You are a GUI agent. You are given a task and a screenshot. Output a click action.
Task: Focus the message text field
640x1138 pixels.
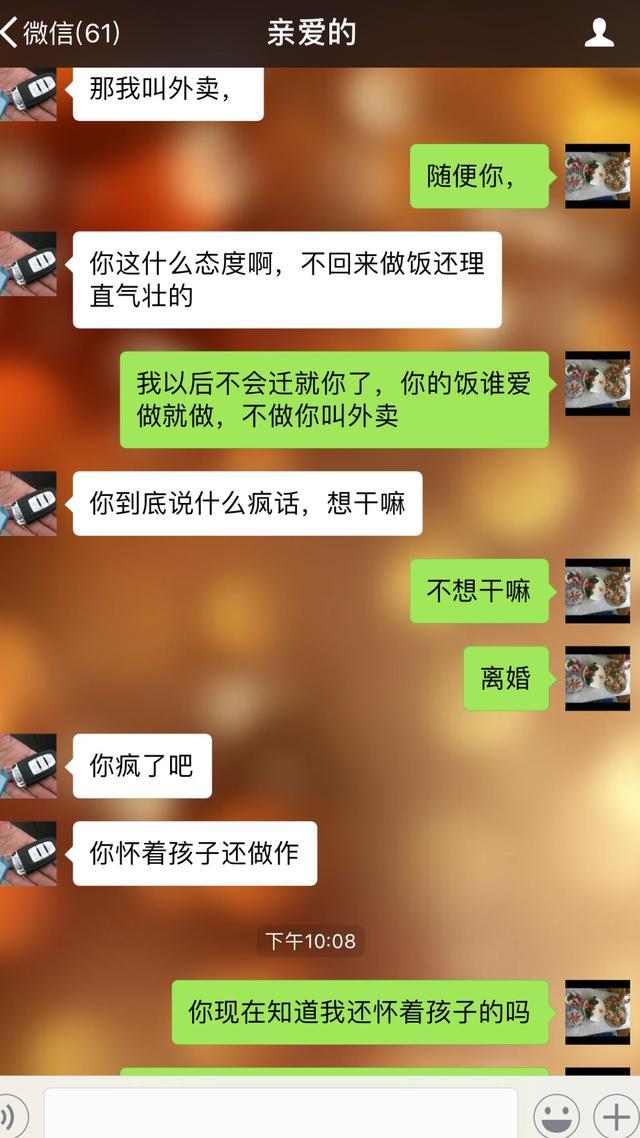pos(280,1114)
